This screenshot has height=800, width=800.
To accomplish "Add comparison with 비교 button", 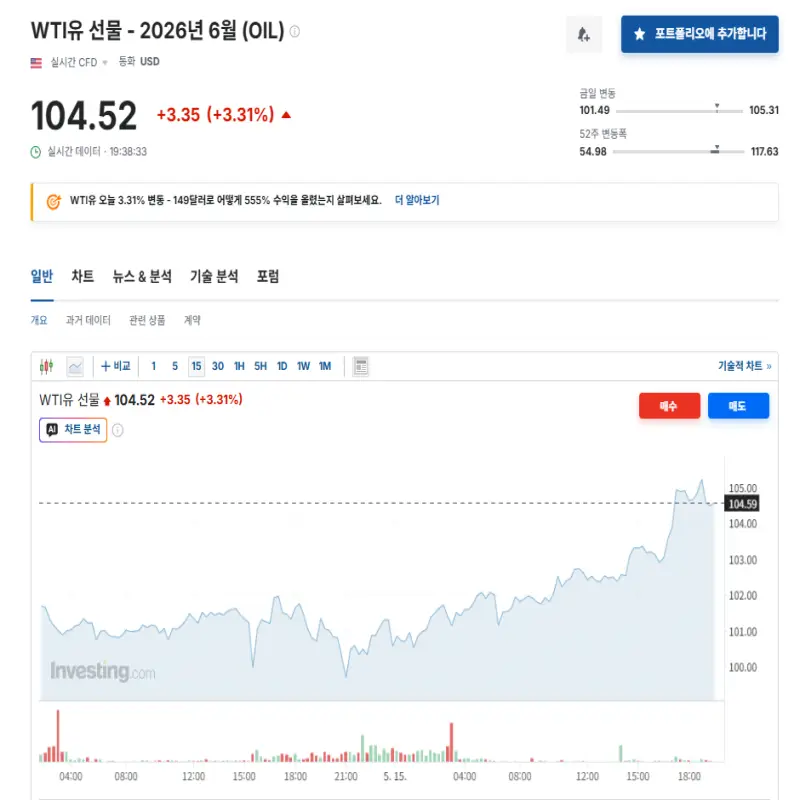I will tap(116, 366).
